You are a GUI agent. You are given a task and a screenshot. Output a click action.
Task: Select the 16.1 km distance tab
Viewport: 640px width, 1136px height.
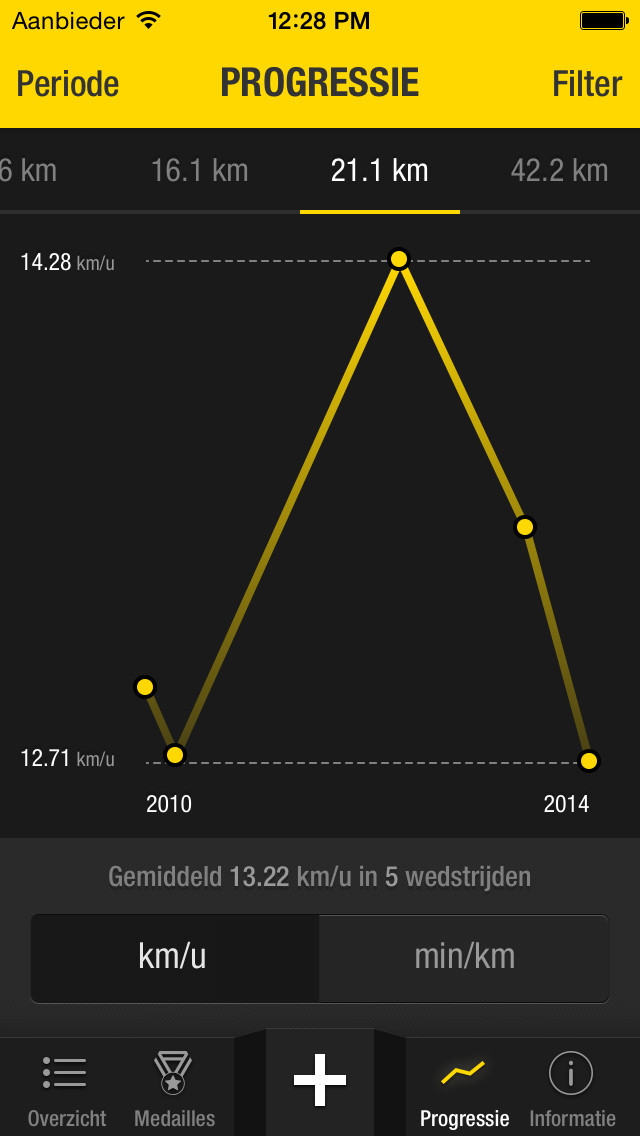[x=199, y=170]
